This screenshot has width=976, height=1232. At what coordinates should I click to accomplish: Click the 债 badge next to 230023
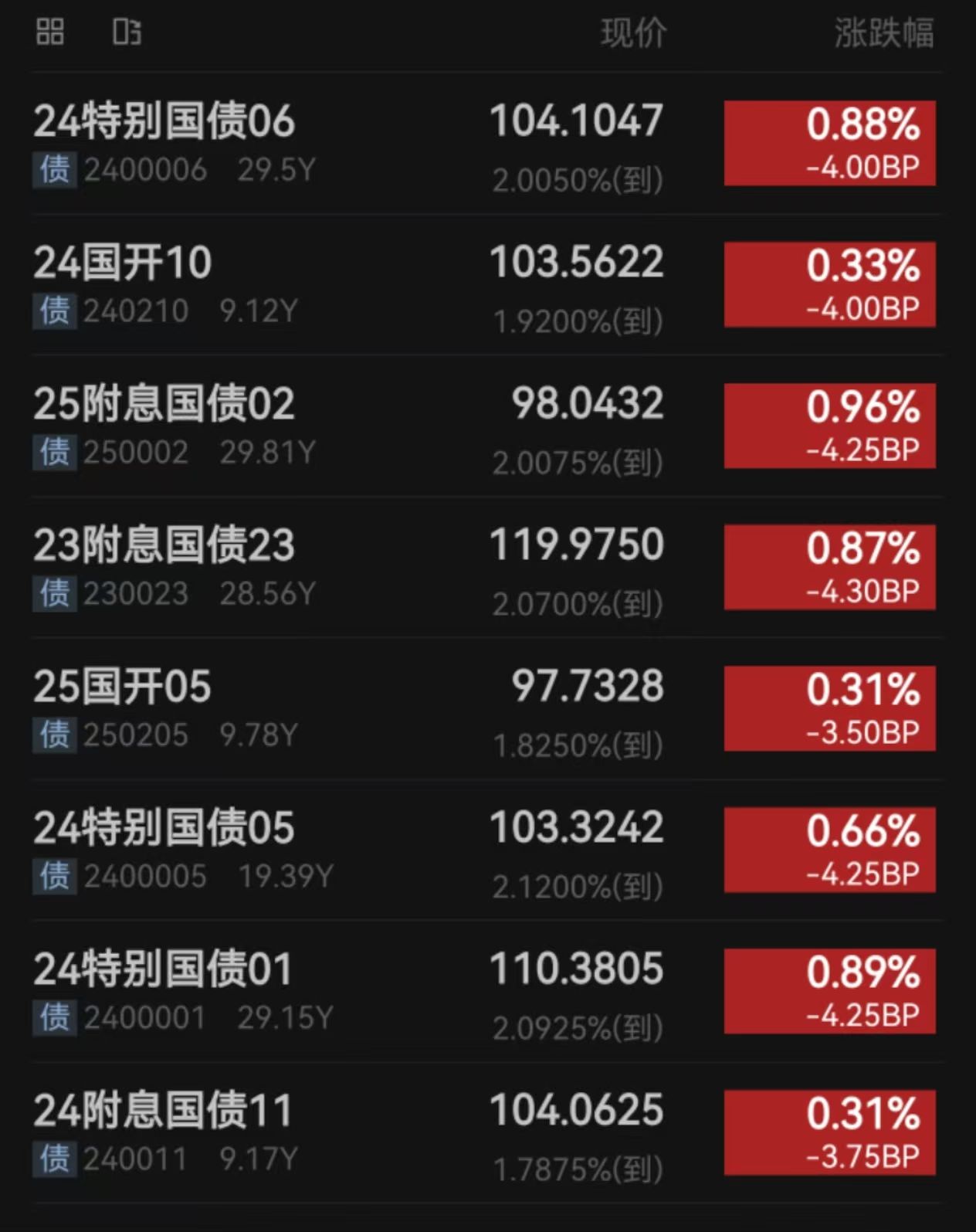tap(53, 593)
